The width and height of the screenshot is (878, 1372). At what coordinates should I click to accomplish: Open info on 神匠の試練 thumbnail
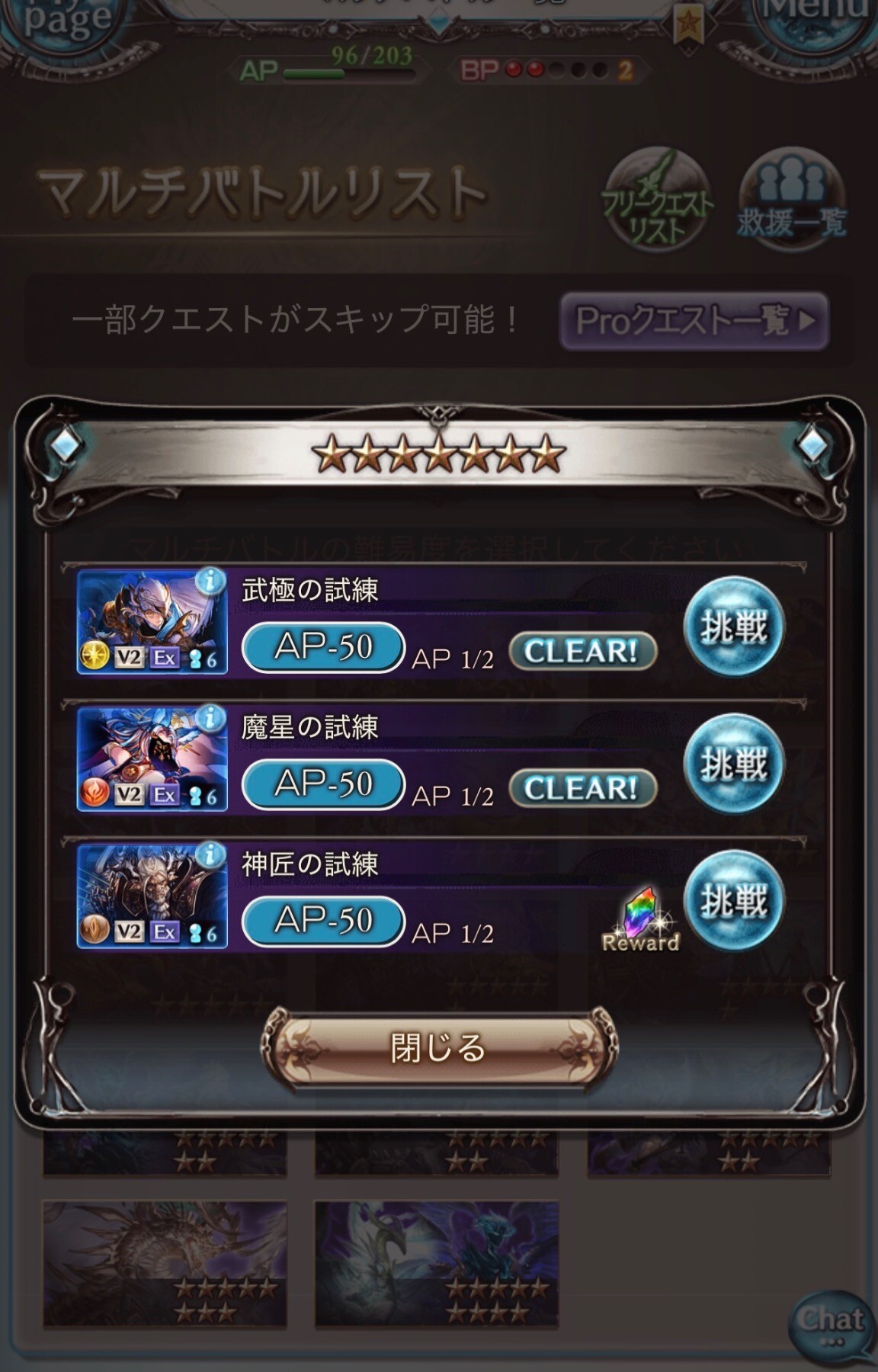pyautogui.click(x=210, y=855)
